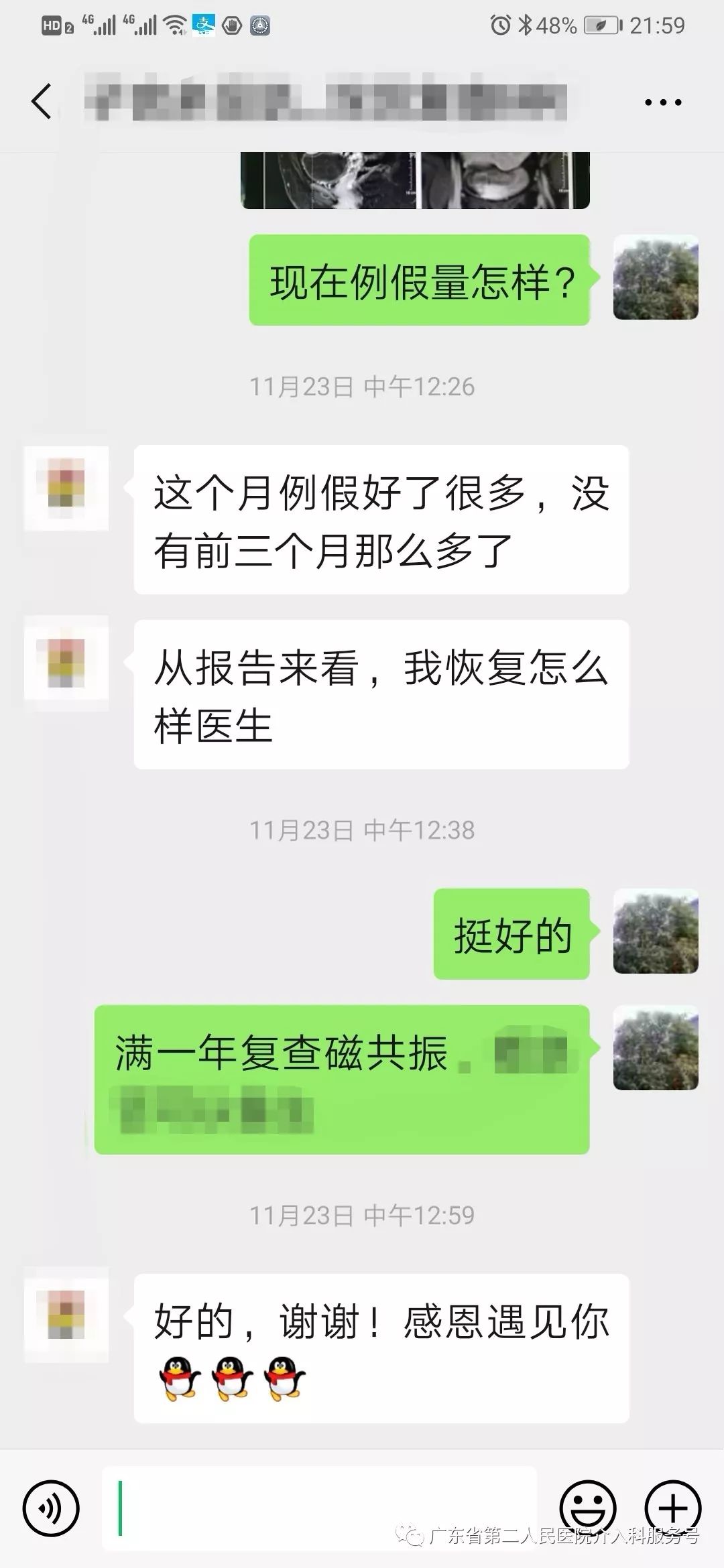Open sender's tree avatar beside 挺好的
The image size is (724, 1568).
pos(656,931)
